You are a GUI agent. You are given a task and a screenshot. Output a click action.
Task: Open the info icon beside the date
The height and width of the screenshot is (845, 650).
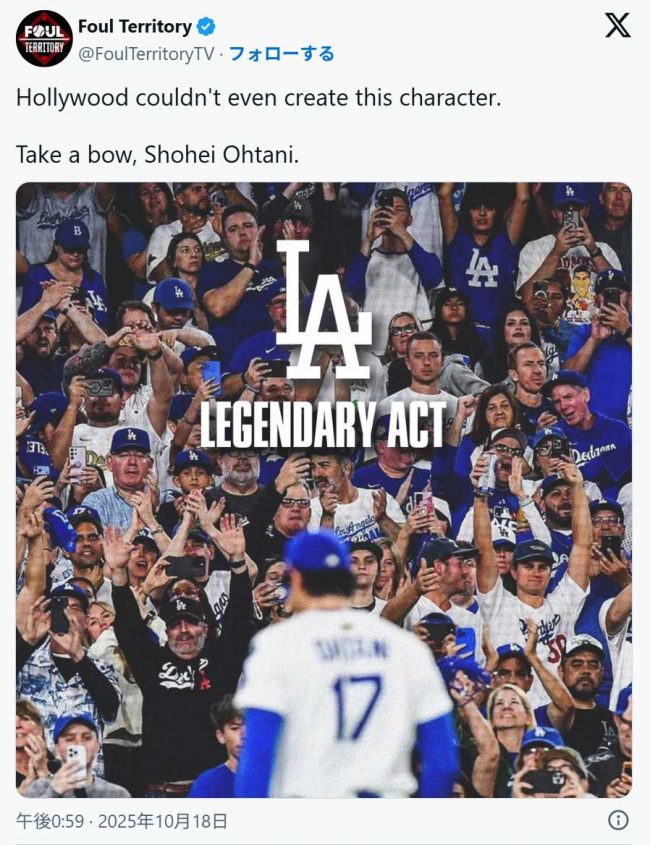618,821
